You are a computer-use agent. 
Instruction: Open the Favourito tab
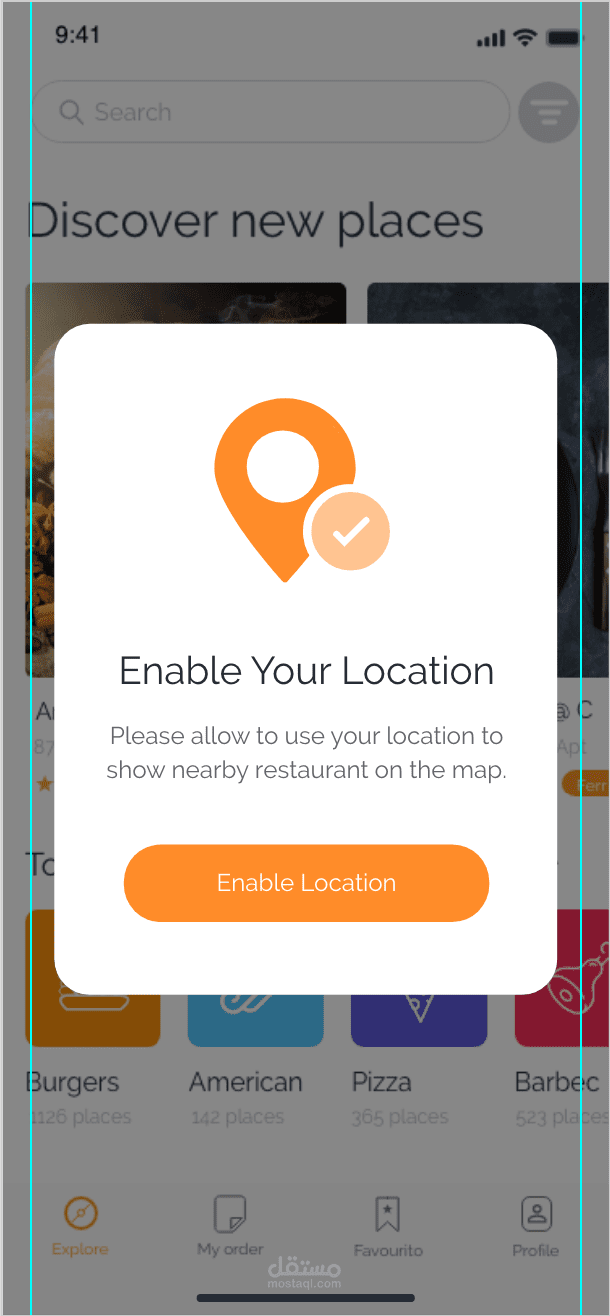pyautogui.click(x=388, y=1226)
